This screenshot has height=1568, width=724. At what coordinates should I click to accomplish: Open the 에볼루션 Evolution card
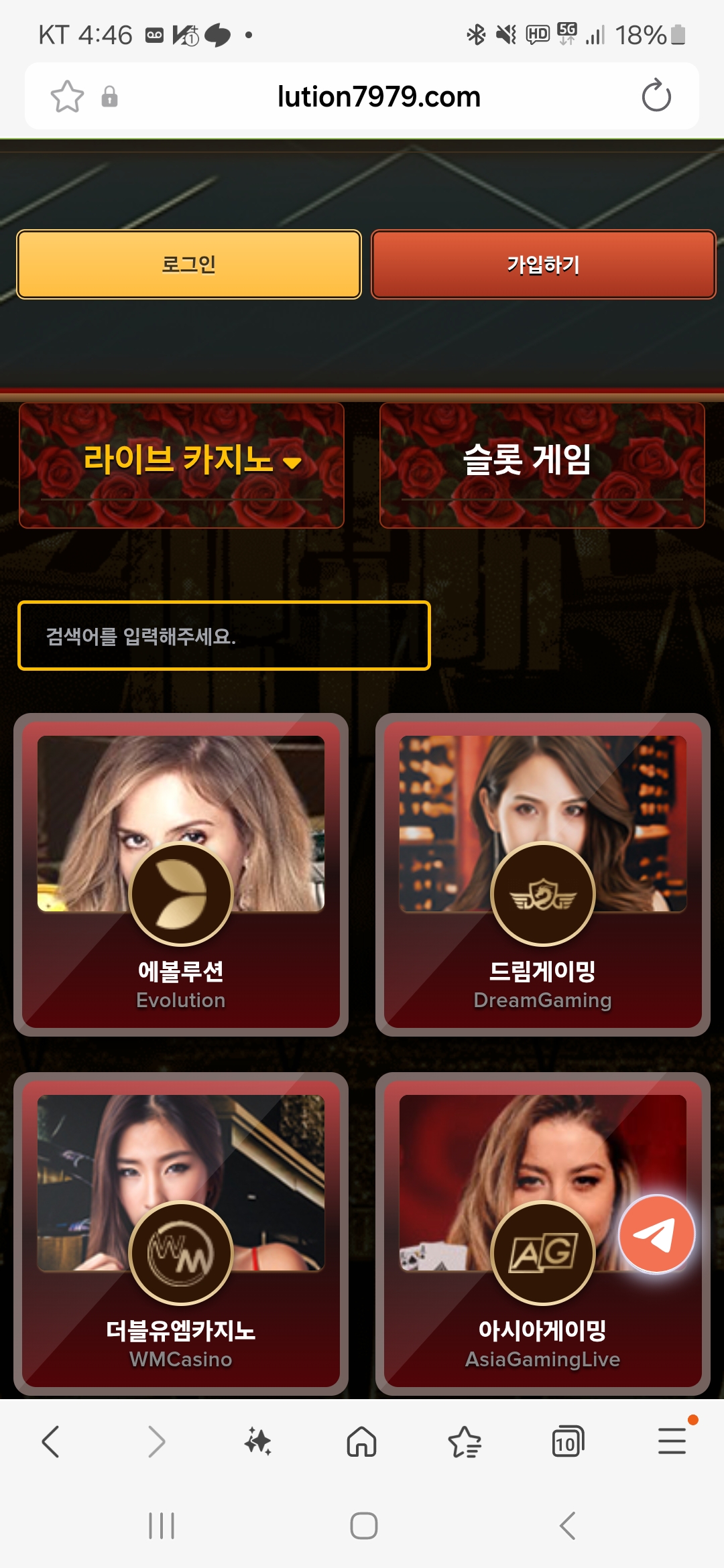point(181,874)
